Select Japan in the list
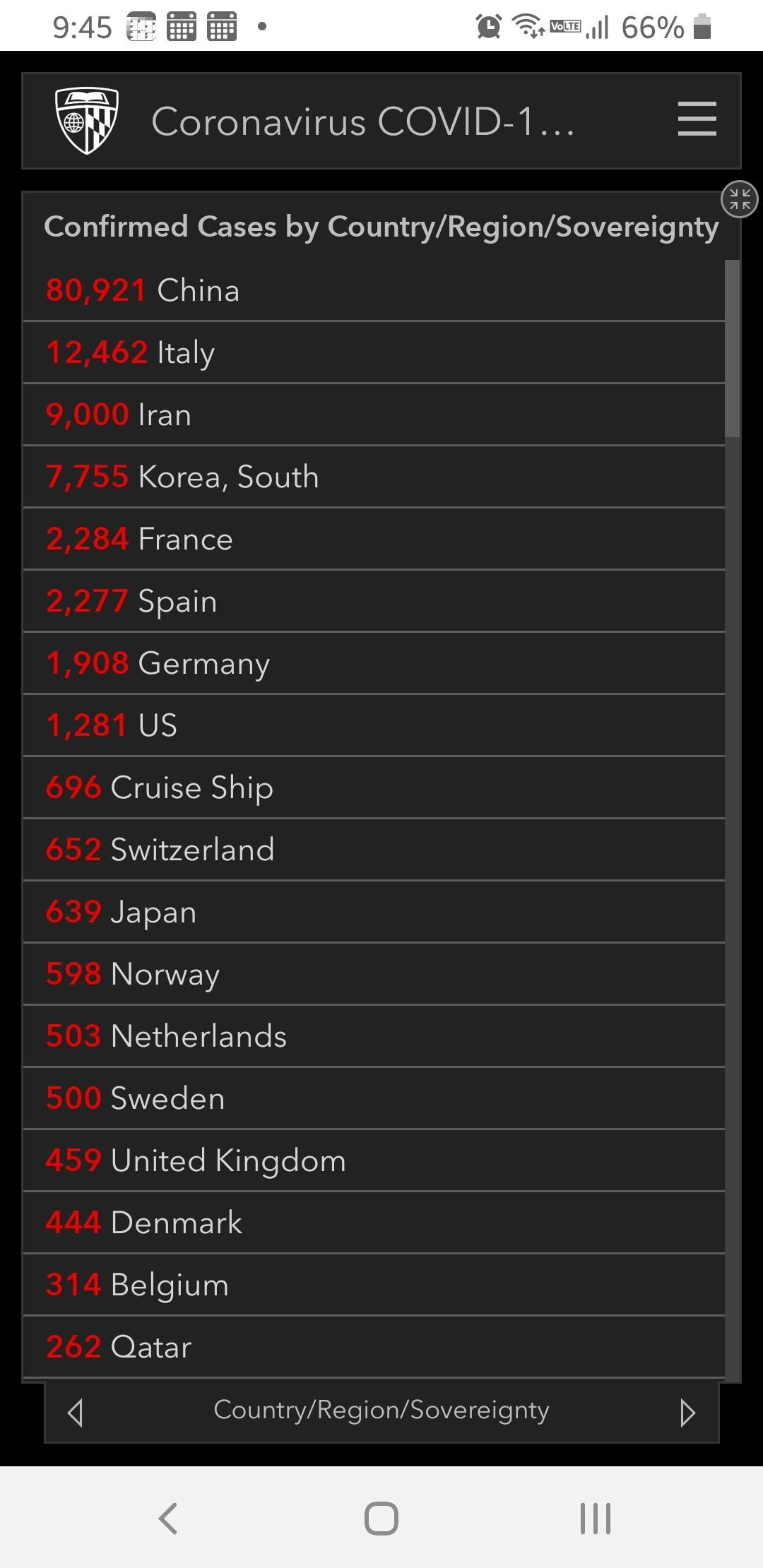 [374, 912]
